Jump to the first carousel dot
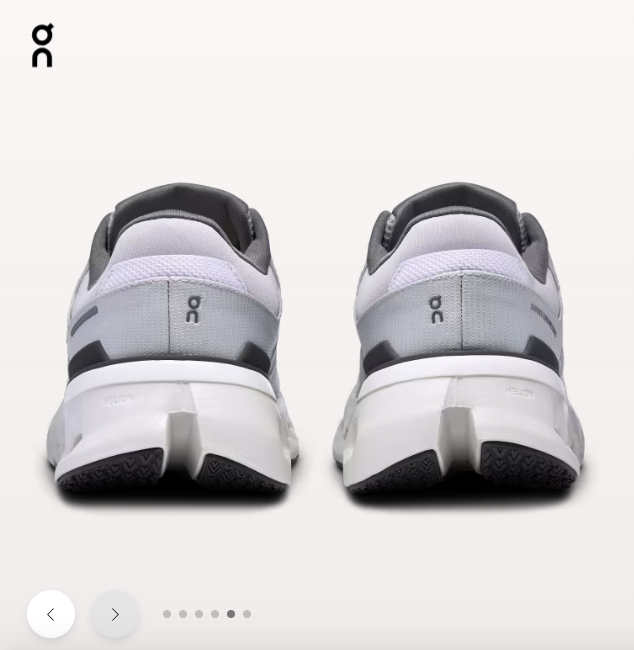Image resolution: width=634 pixels, height=650 pixels. coord(167,614)
